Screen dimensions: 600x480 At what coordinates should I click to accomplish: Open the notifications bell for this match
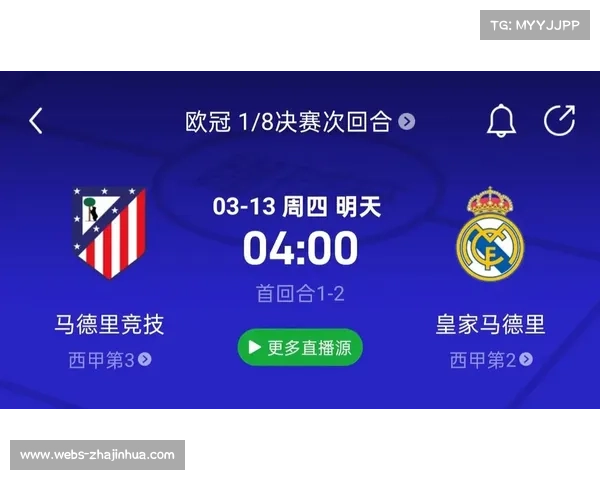pyautogui.click(x=501, y=121)
